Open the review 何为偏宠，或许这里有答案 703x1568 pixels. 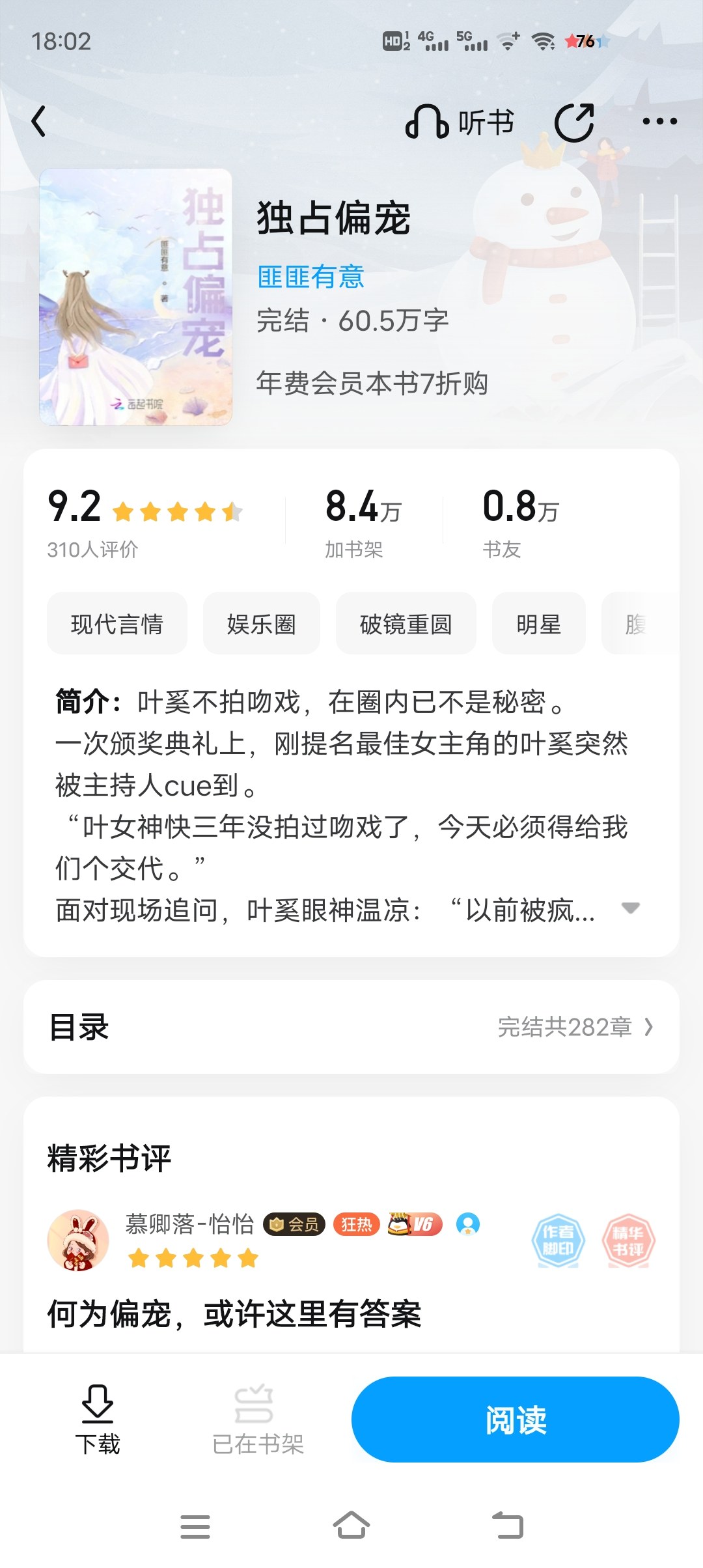[234, 1313]
